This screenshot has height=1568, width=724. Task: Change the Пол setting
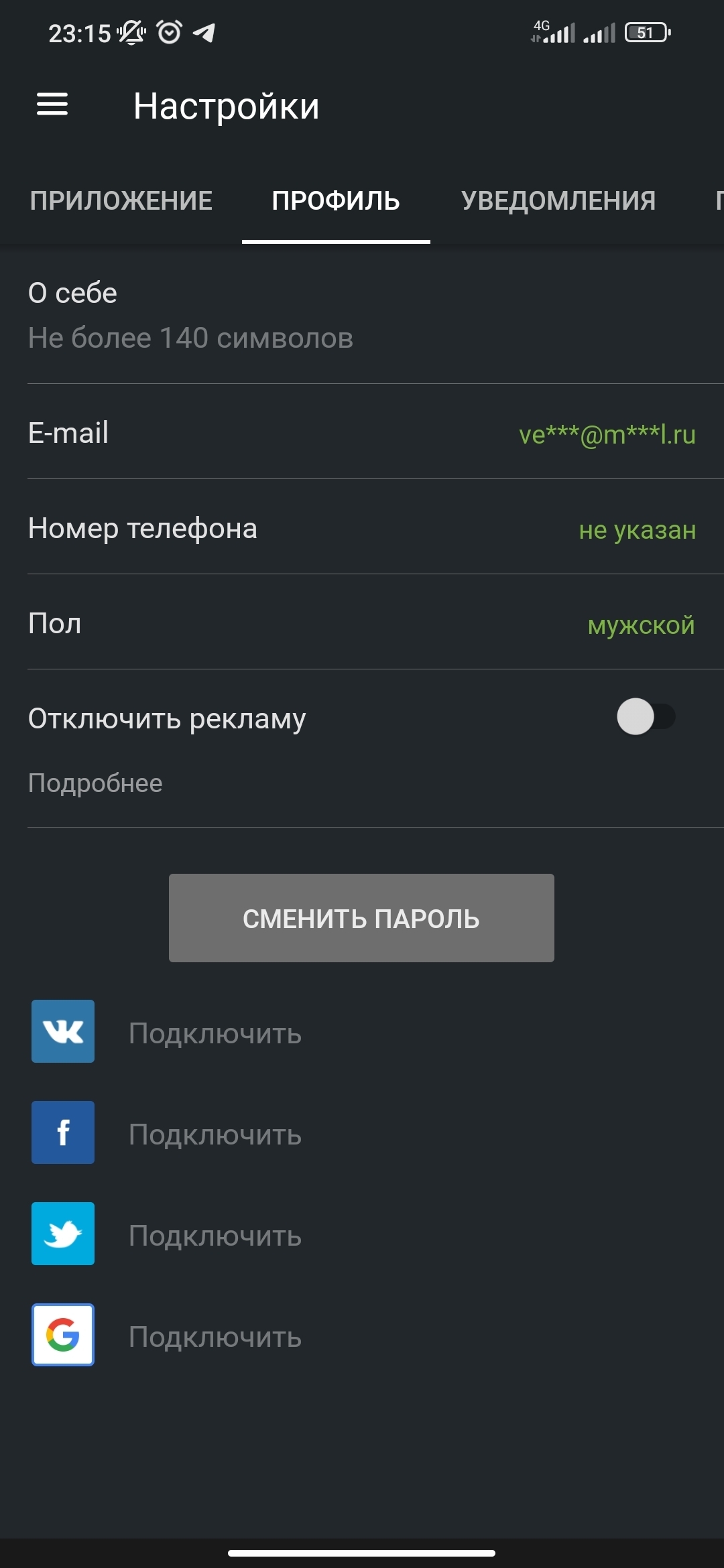tap(362, 624)
